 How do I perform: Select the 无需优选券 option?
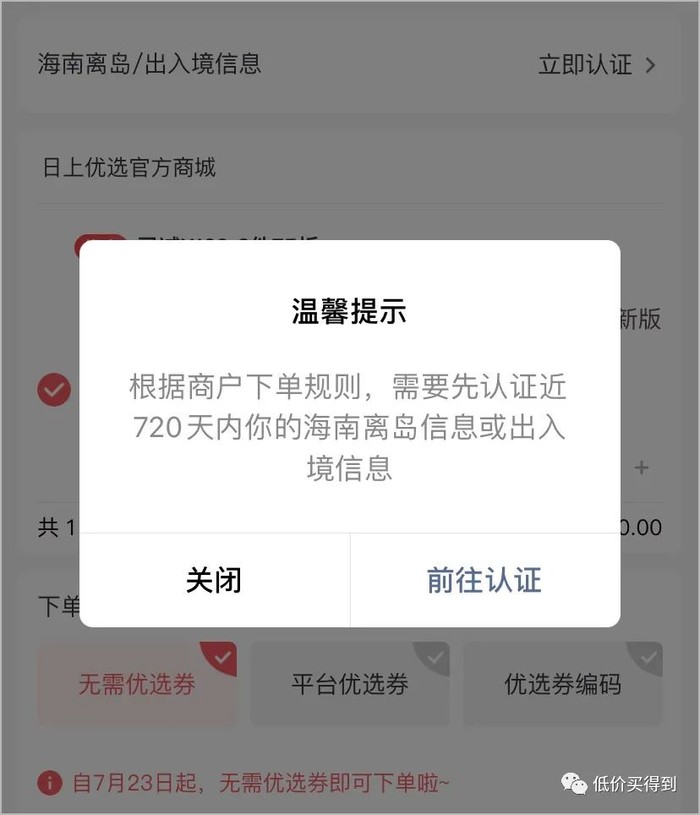point(137,684)
